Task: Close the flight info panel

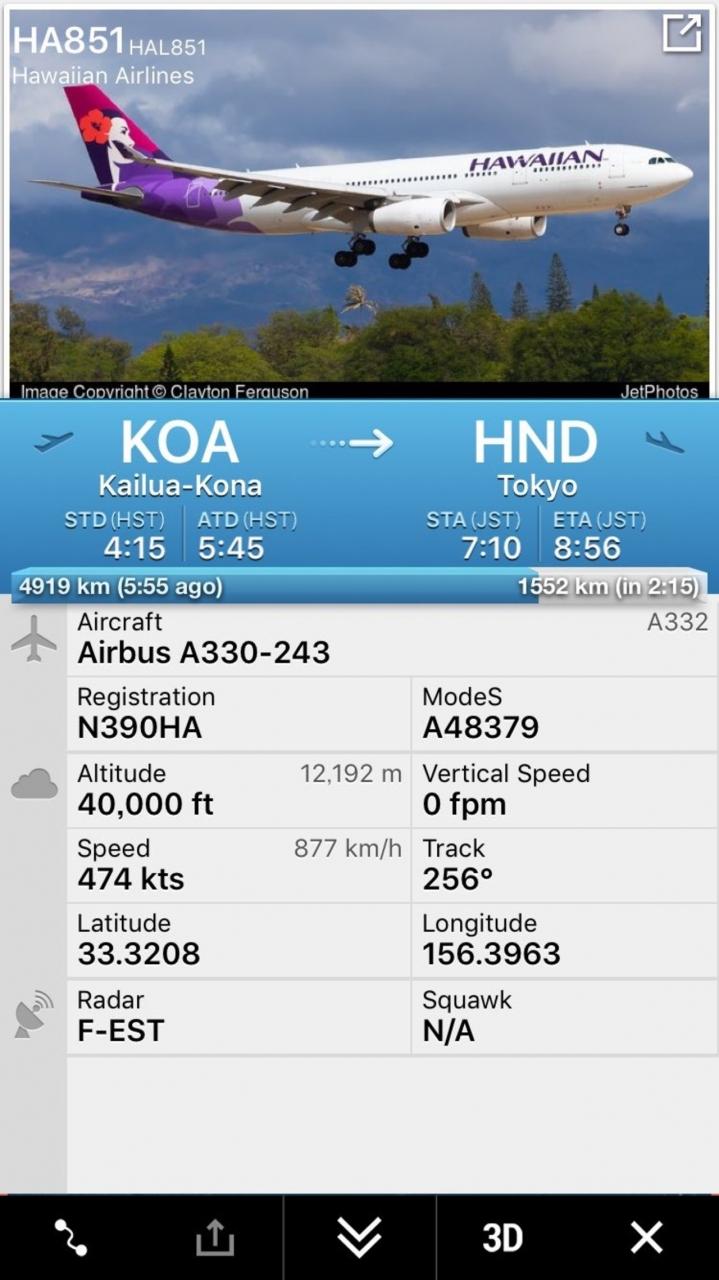Action: click(x=646, y=1238)
